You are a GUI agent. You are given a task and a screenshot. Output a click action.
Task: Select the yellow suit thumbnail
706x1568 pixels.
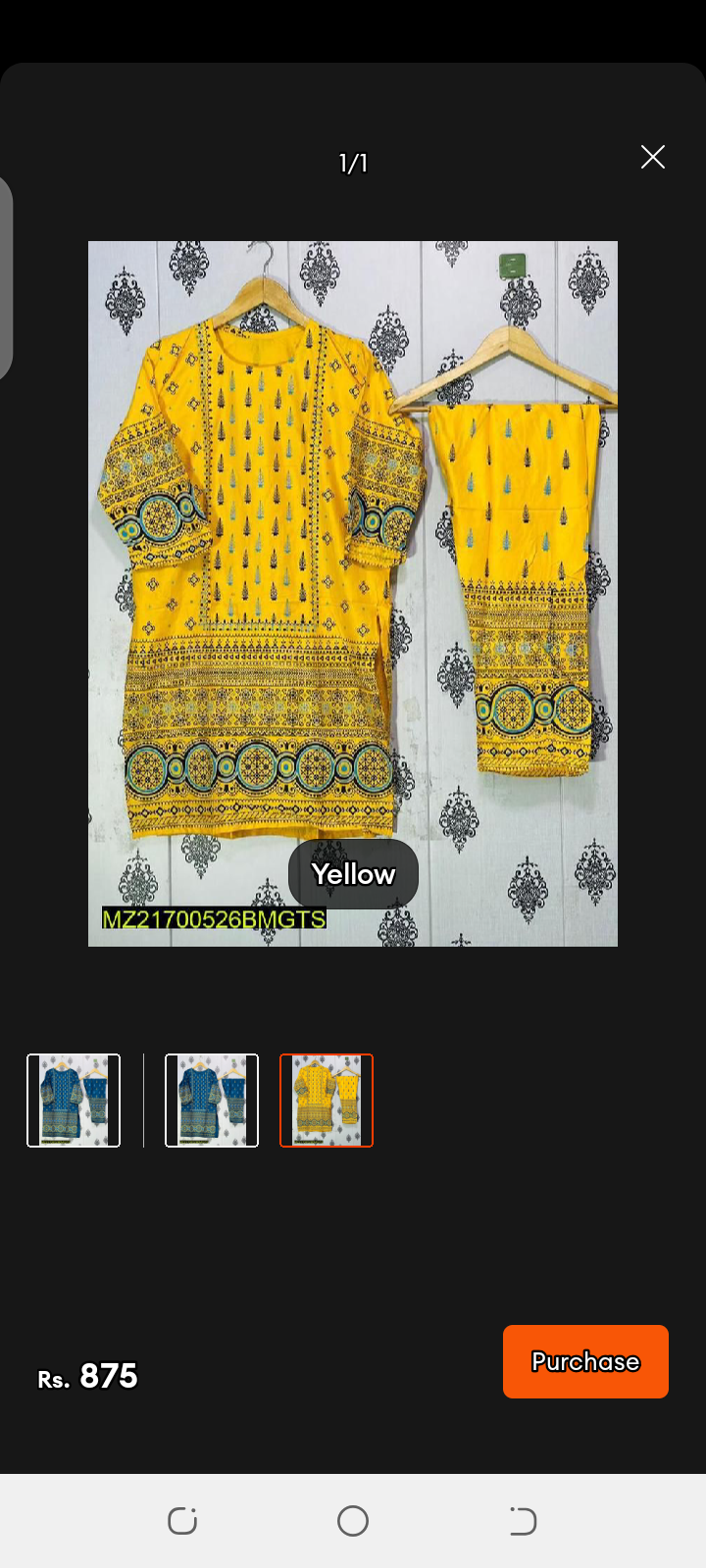(x=327, y=1101)
